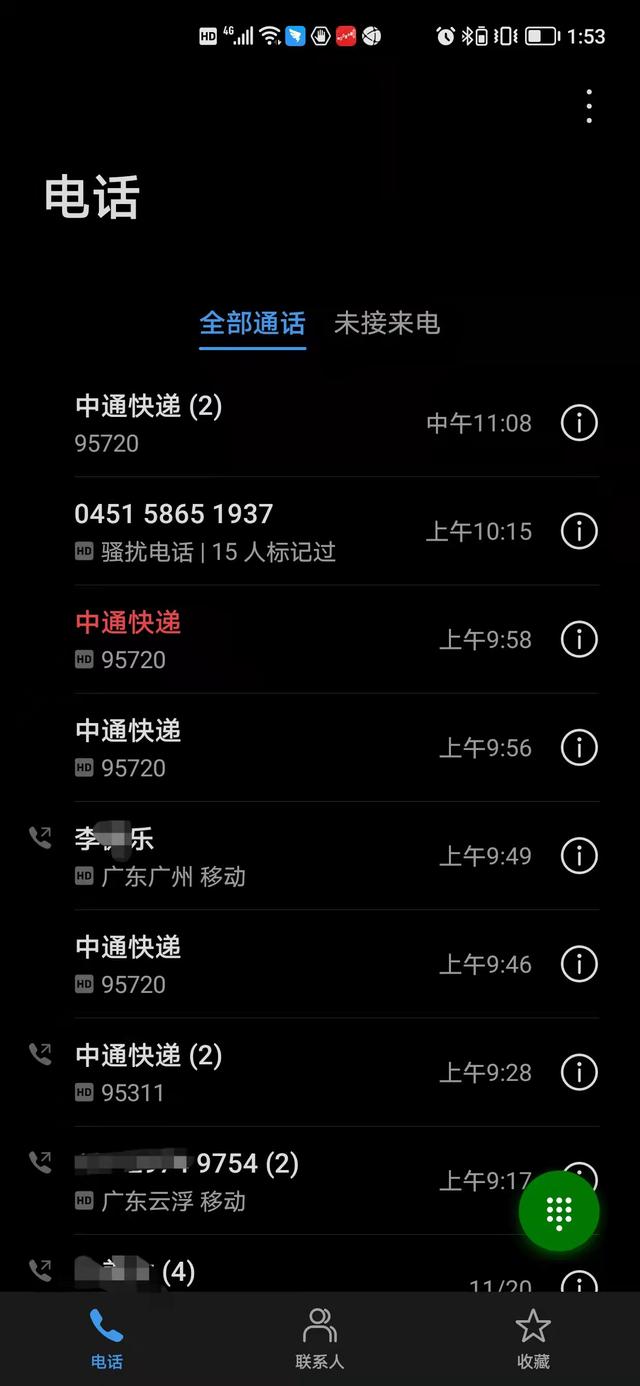This screenshot has height=1386, width=640.
Task: Tap the 电话 bottom tab
Action: pyautogui.click(x=107, y=1338)
